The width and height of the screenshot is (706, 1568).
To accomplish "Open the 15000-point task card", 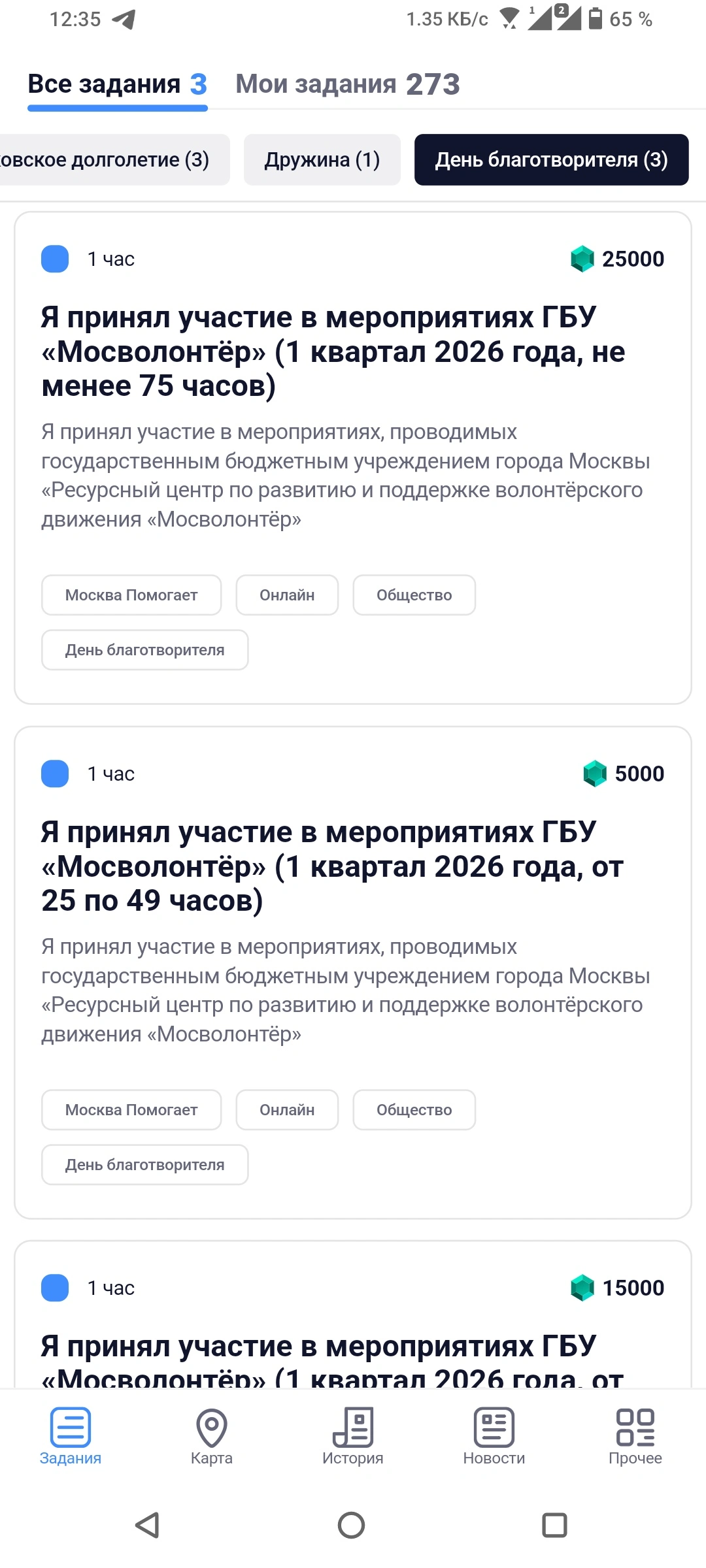I will (353, 1313).
